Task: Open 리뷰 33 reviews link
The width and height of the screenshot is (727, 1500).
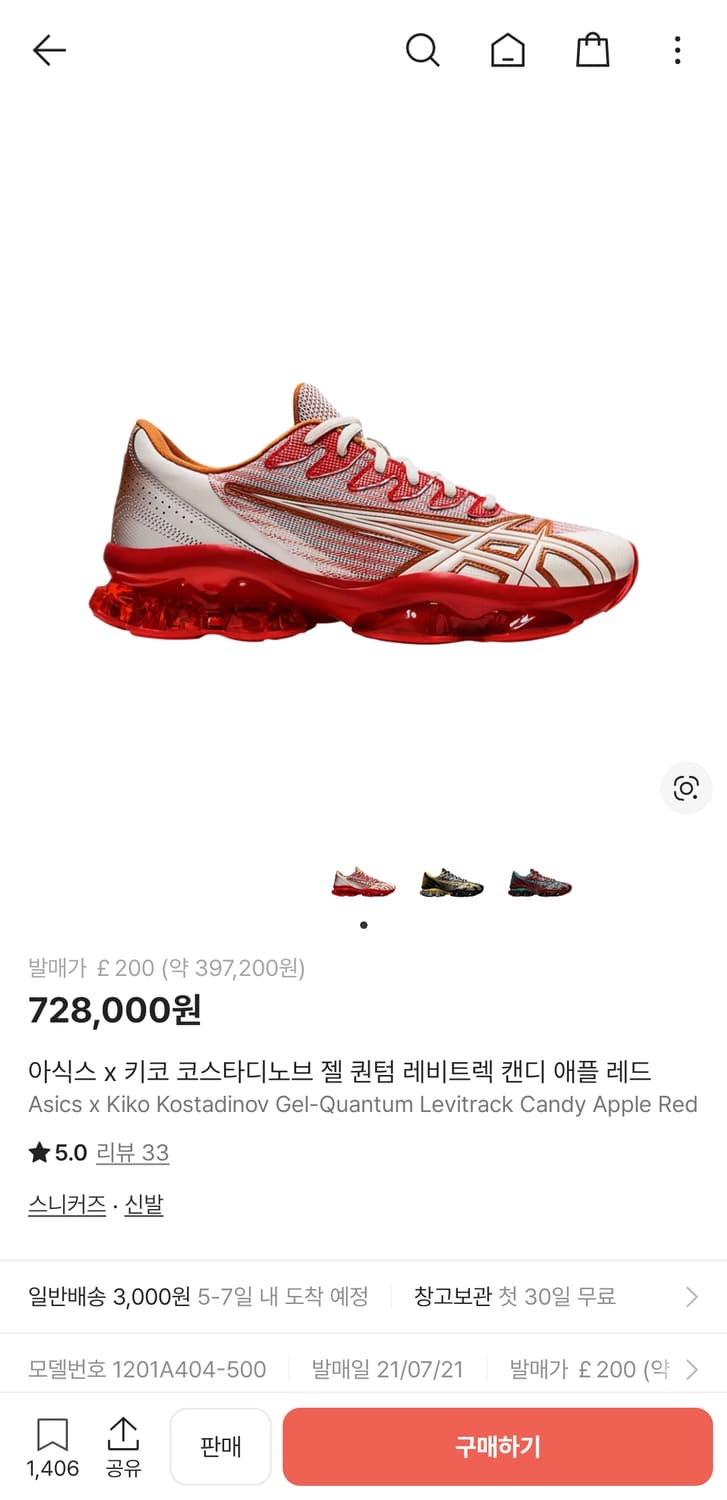Action: click(133, 1152)
